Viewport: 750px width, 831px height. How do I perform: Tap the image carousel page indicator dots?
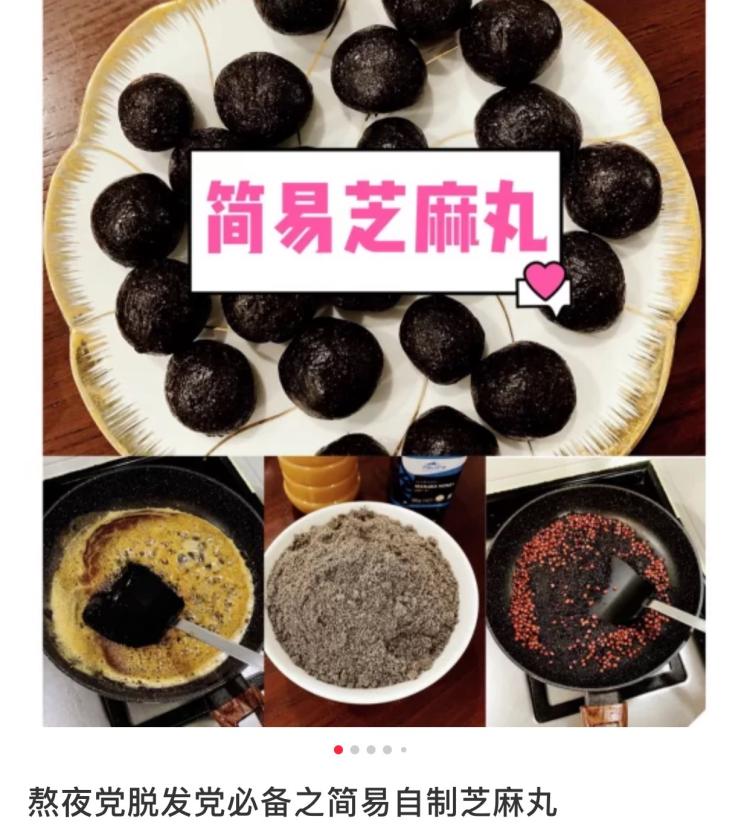coord(370,749)
